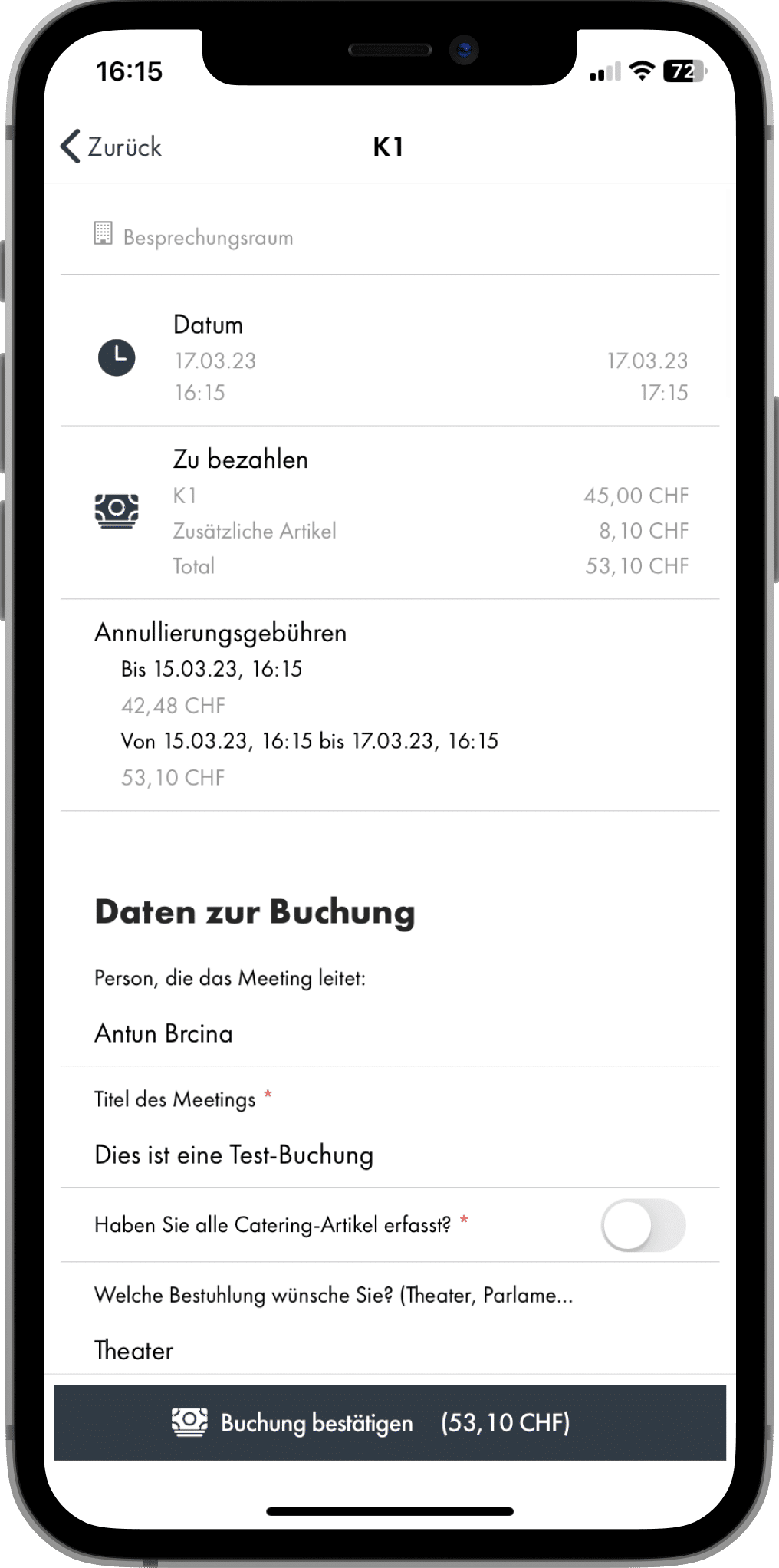The width and height of the screenshot is (779, 1568).
Task: Confirm booking with Buchung bestätigen
Action: (389, 1423)
